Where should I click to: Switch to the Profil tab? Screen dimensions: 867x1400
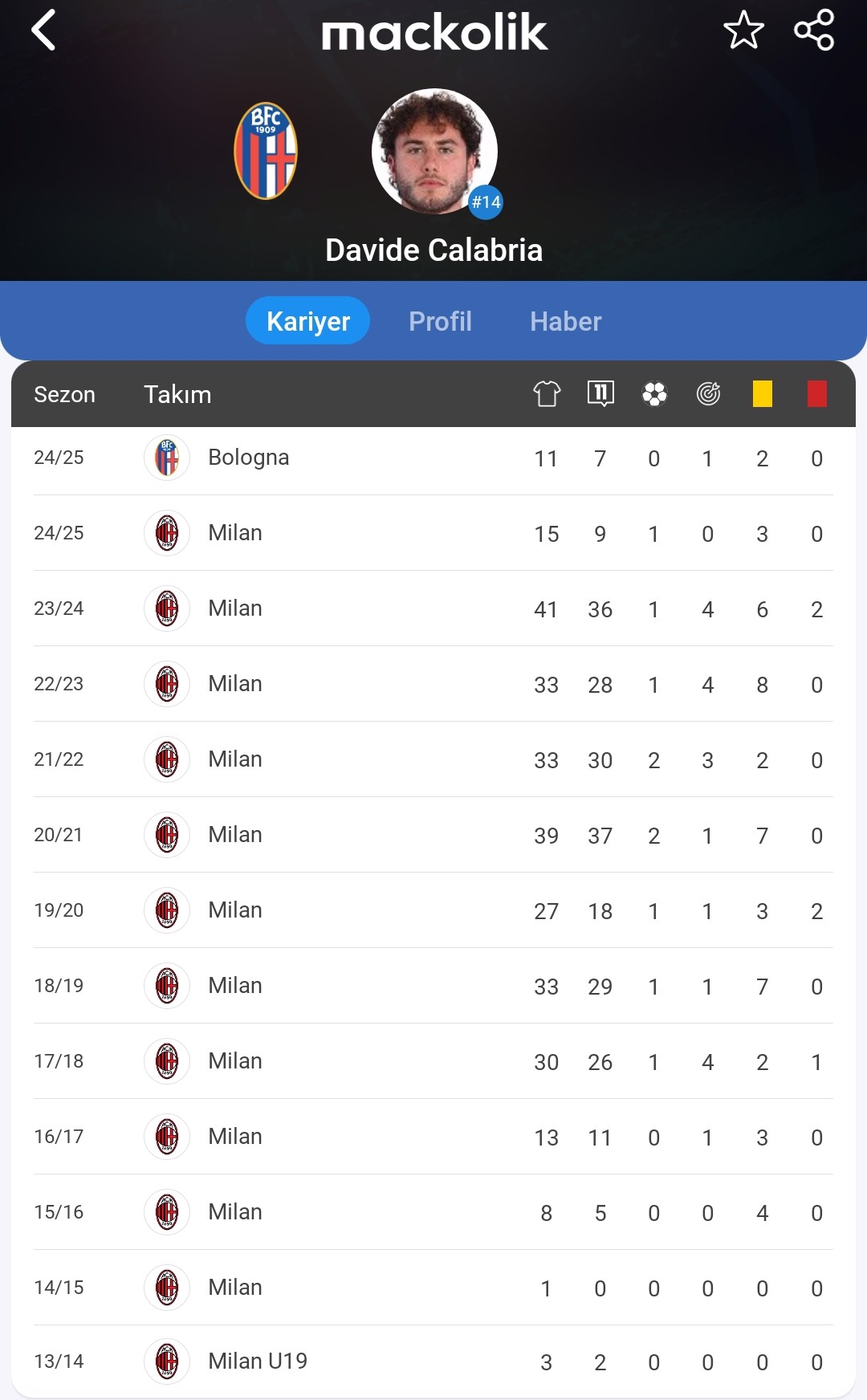tap(440, 321)
